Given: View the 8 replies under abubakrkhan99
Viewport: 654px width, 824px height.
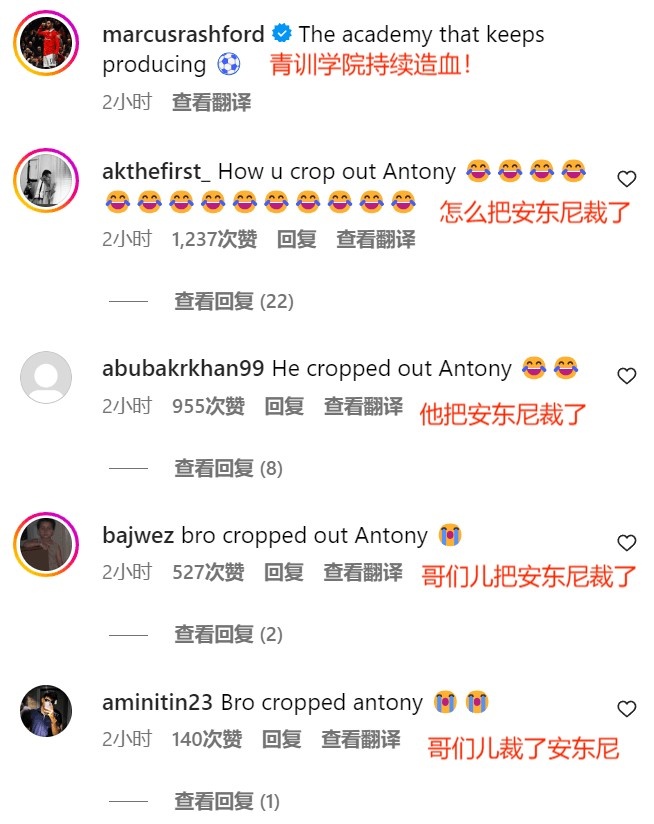Looking at the screenshot, I should click(x=228, y=468).
